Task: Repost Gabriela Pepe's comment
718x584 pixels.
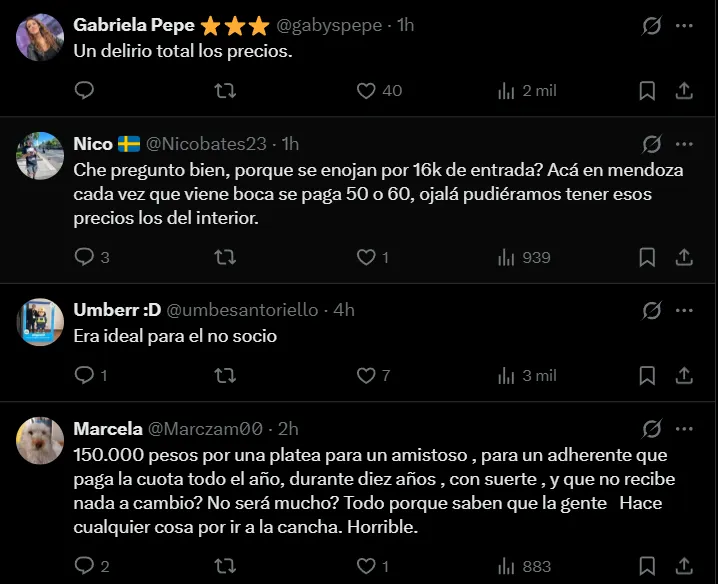Action: coord(226,90)
